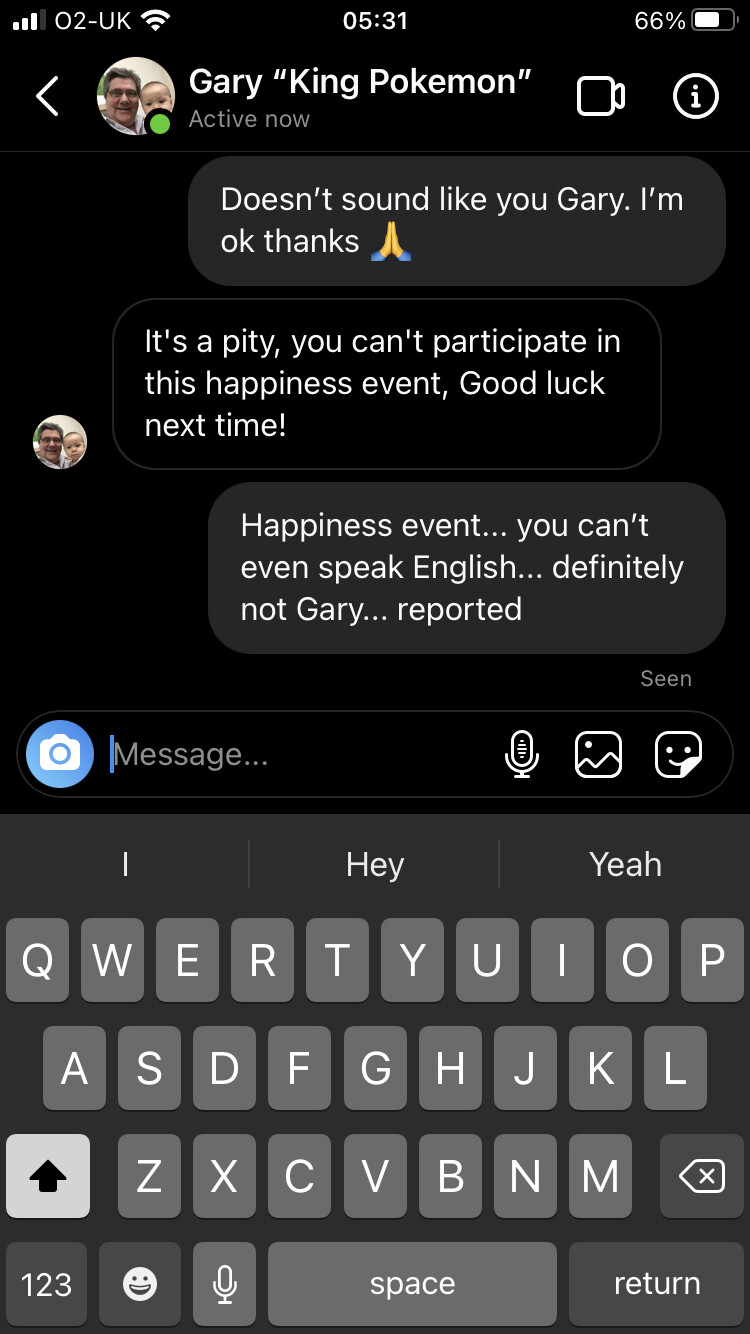The height and width of the screenshot is (1334, 750).
Task: Record a voice message with the microphone
Action: point(521,754)
